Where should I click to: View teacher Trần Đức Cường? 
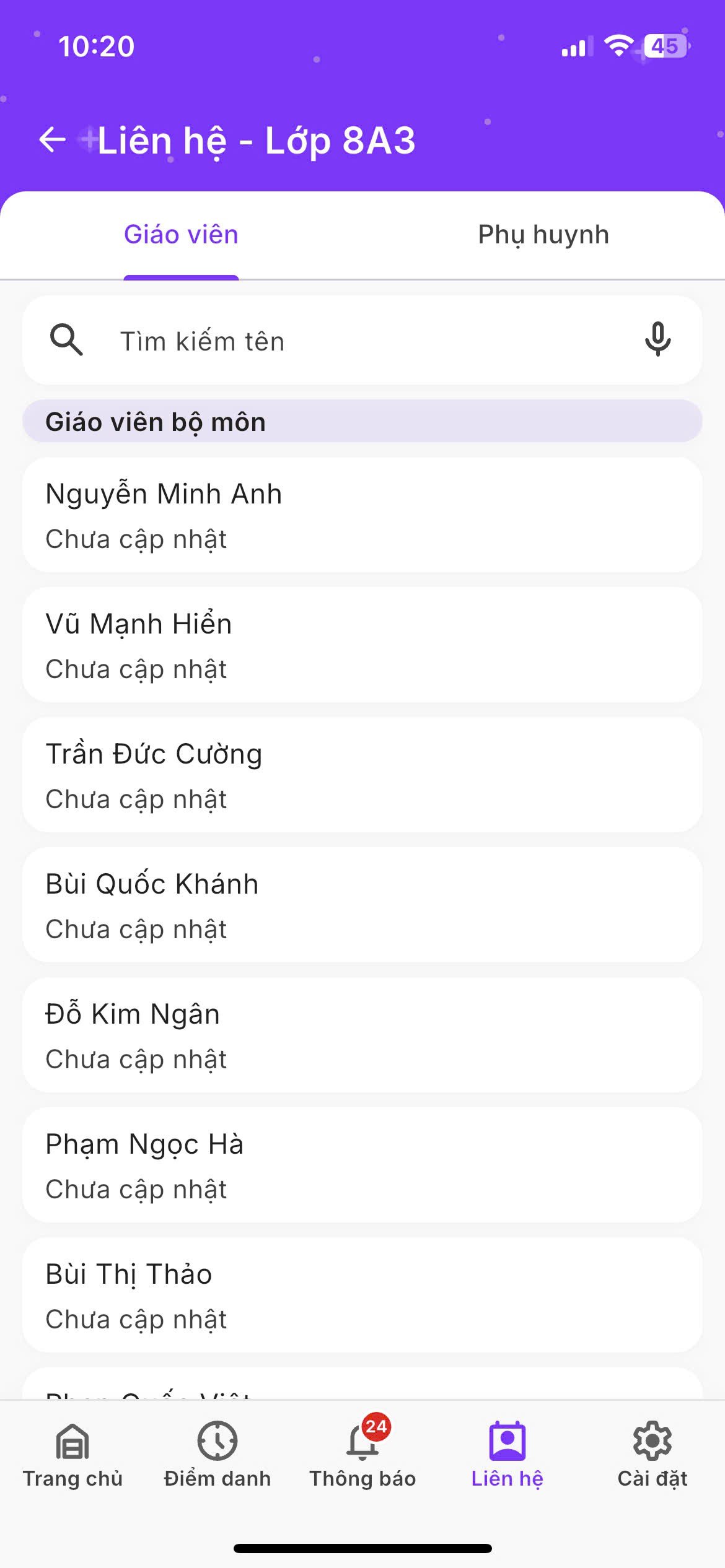point(362,775)
